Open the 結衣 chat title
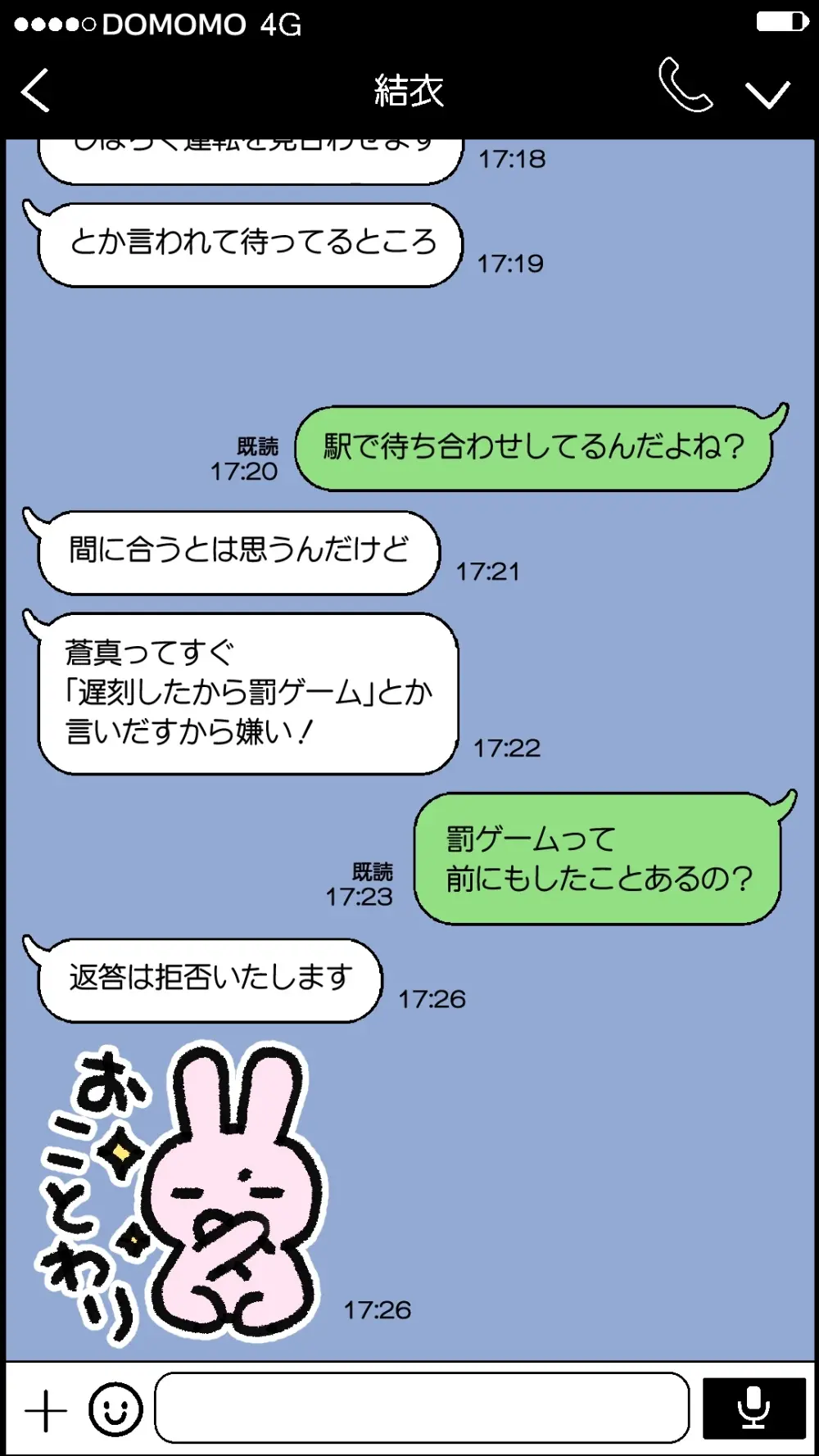The width and height of the screenshot is (819, 1456). (409, 90)
